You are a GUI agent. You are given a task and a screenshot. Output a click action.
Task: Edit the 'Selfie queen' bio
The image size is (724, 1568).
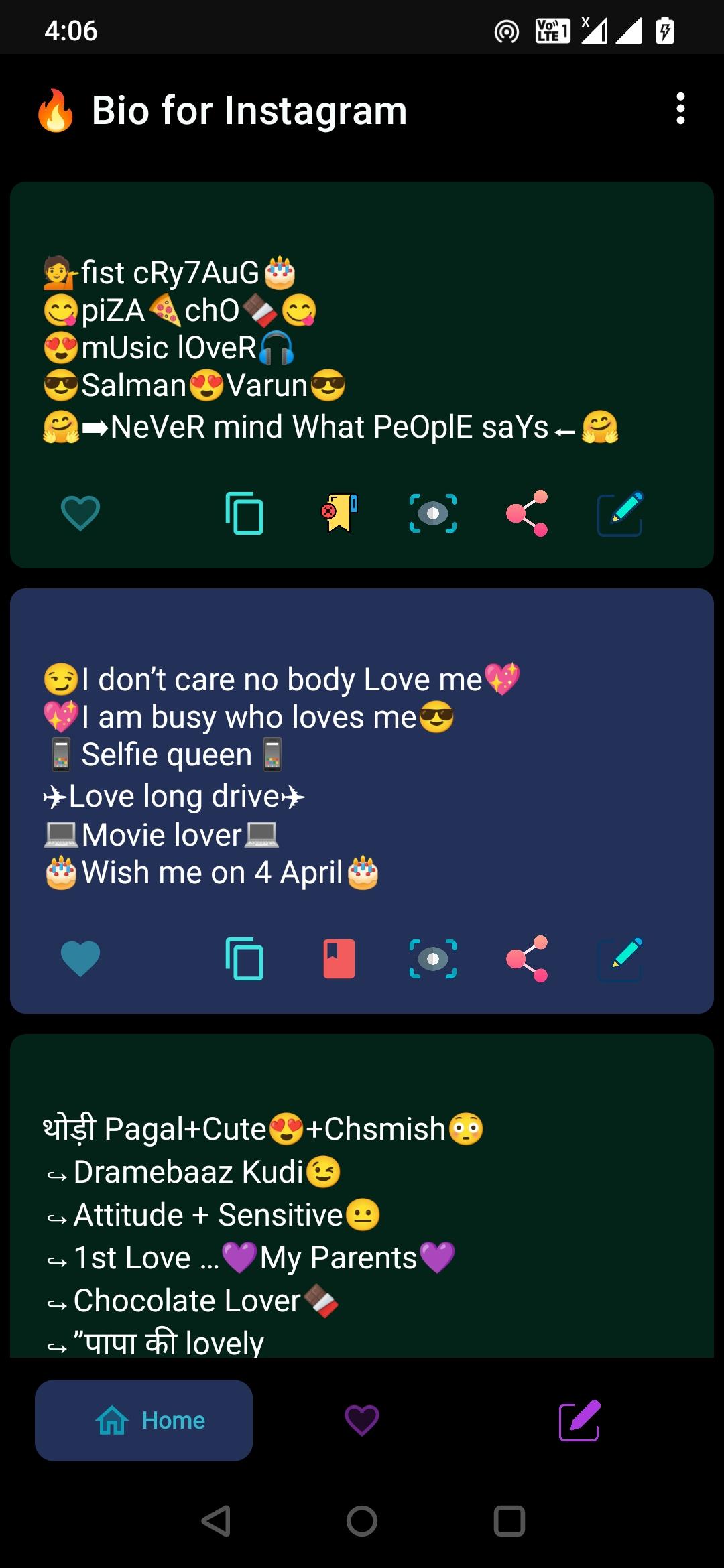click(620, 959)
